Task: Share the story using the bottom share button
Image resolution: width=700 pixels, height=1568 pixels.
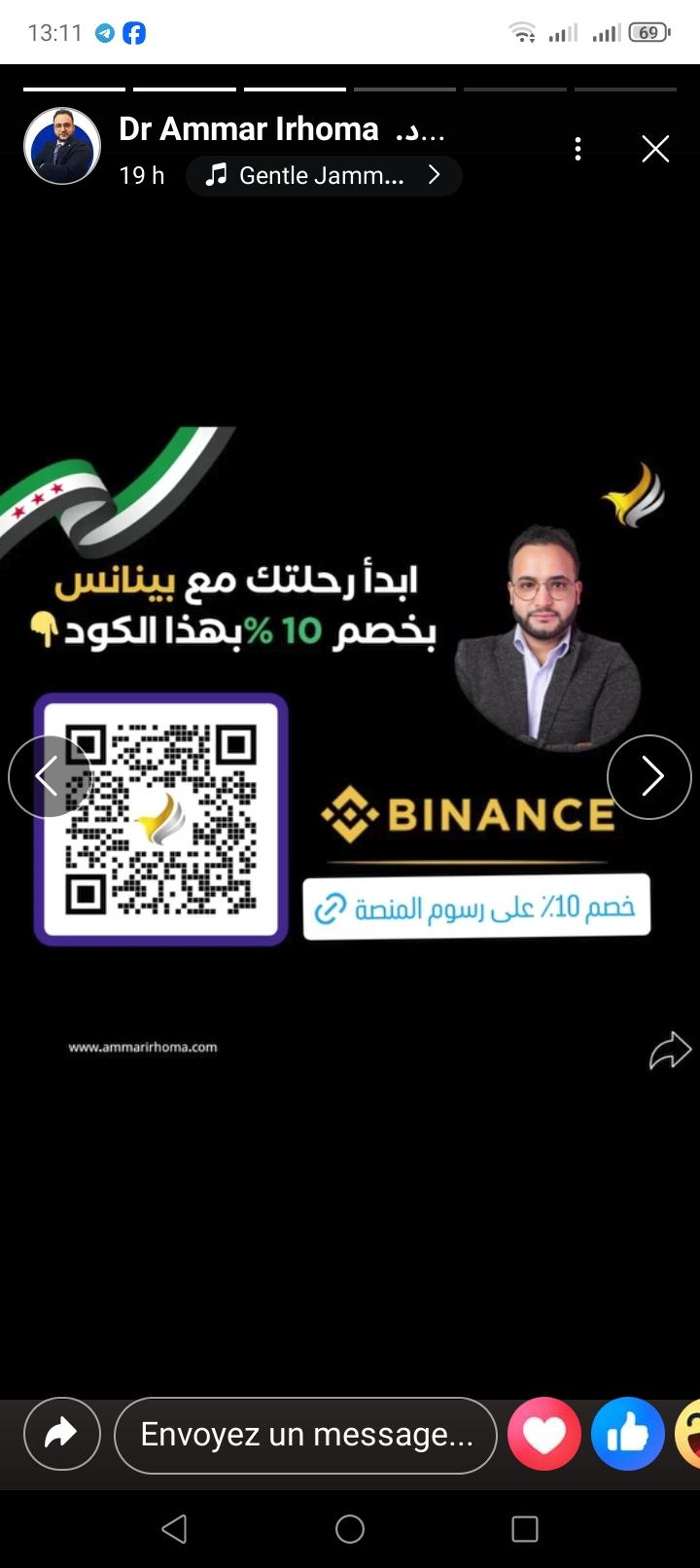Action: pos(62,1433)
